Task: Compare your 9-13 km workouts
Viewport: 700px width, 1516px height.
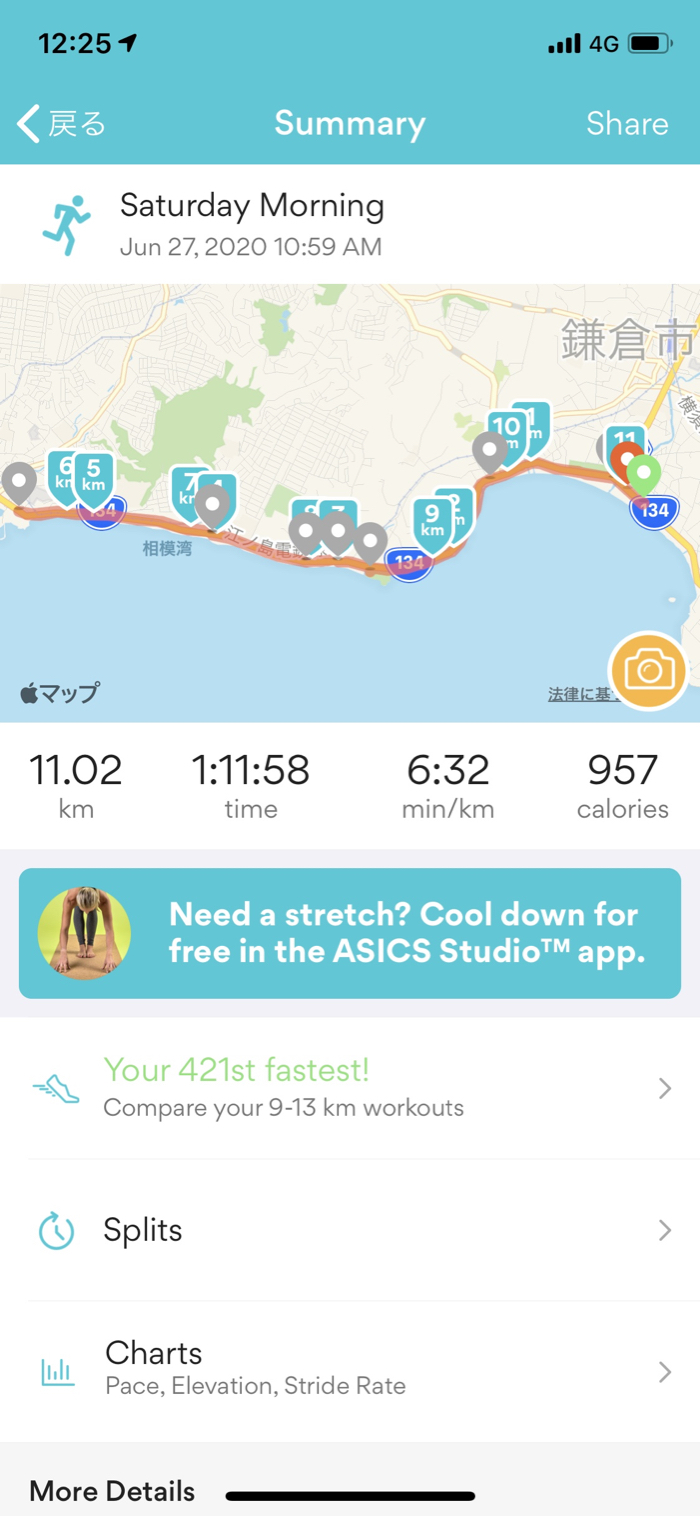Action: (350, 1088)
